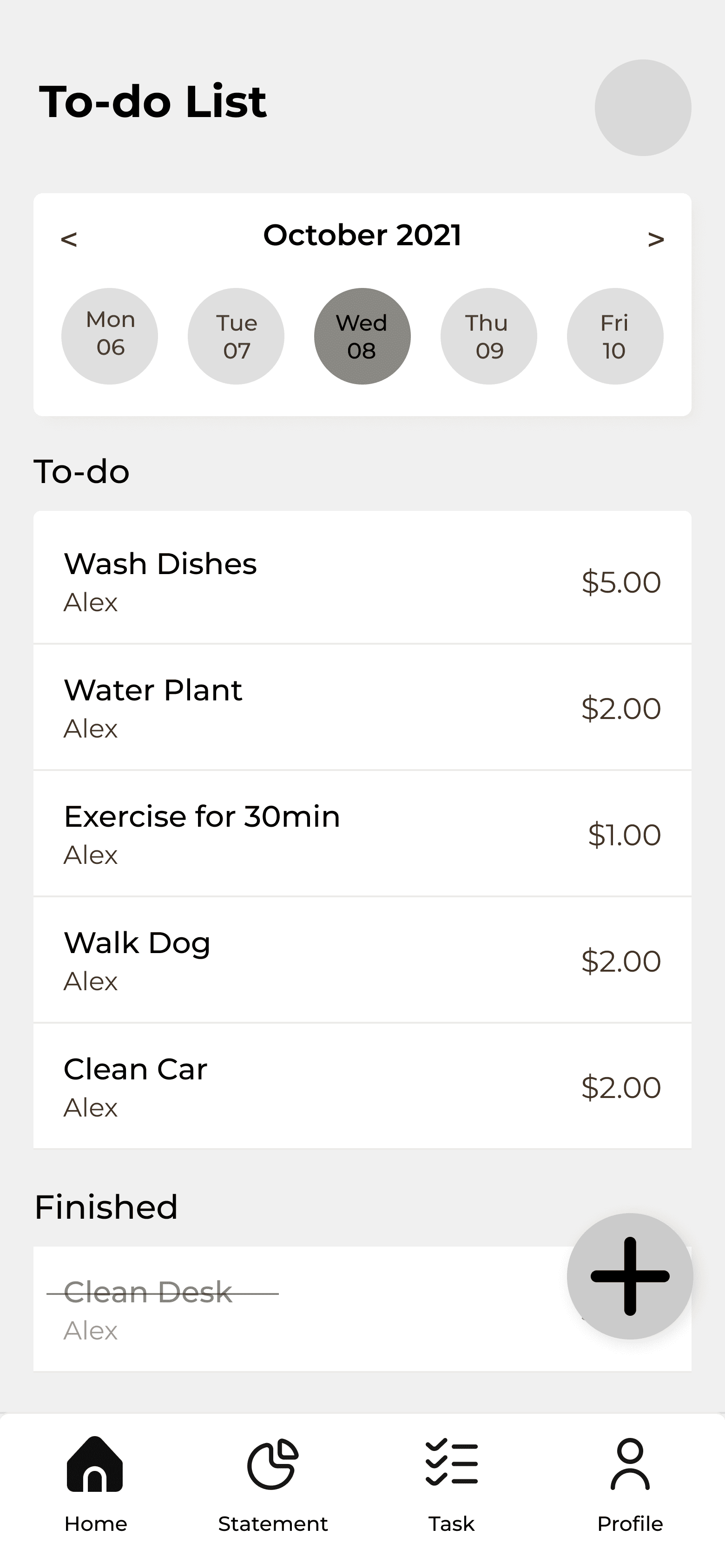The image size is (725, 1568).
Task: Add a new task with plus button
Action: (630, 1276)
